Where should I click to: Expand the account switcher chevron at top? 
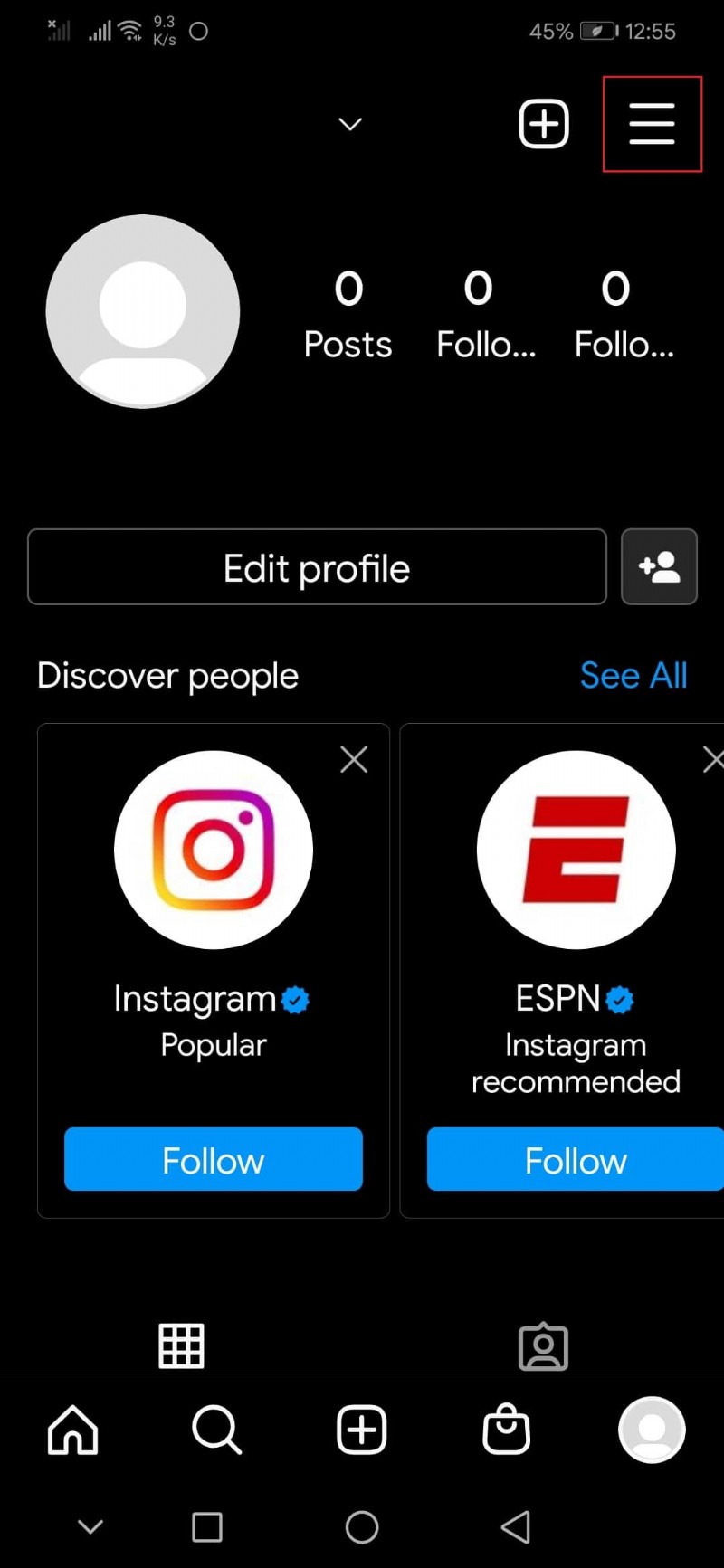(x=350, y=124)
